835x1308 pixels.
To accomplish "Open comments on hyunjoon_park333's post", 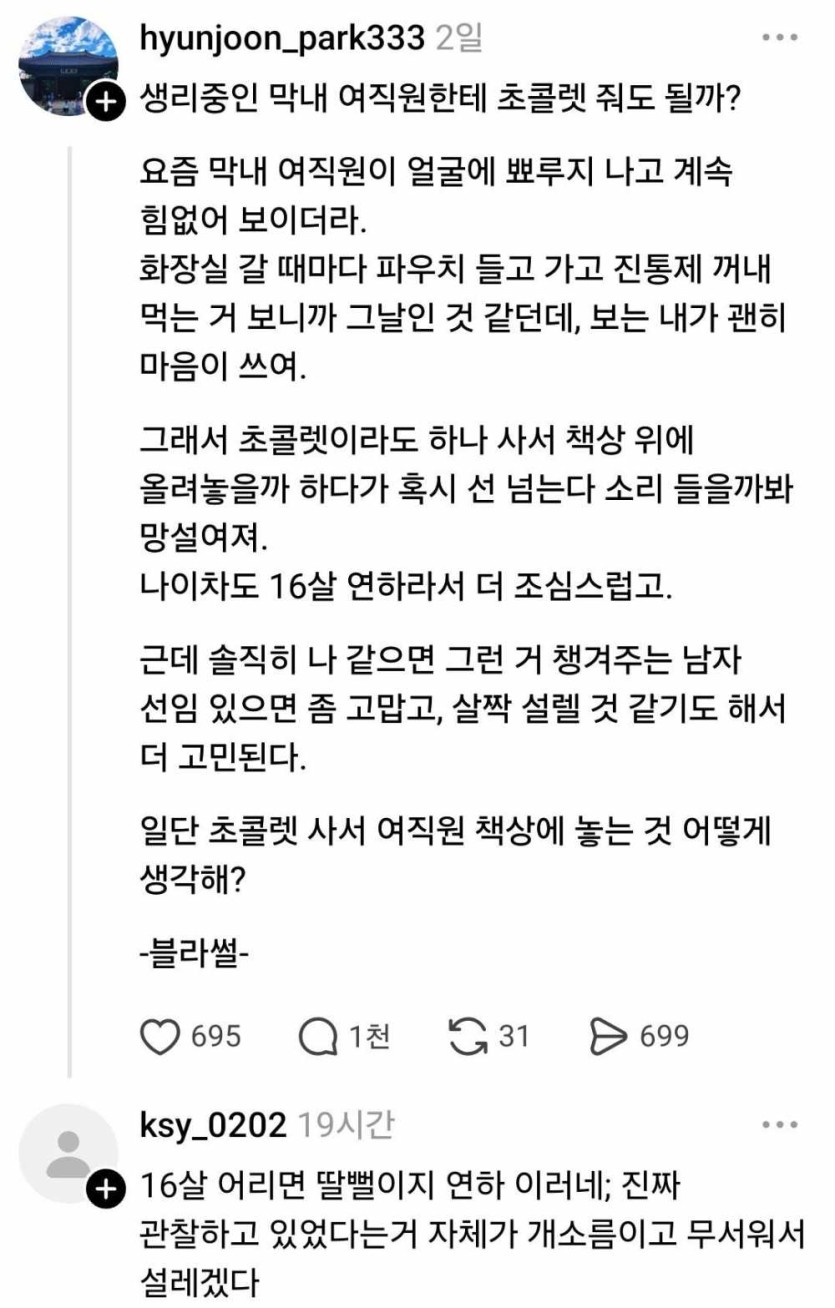I will 318,1037.
